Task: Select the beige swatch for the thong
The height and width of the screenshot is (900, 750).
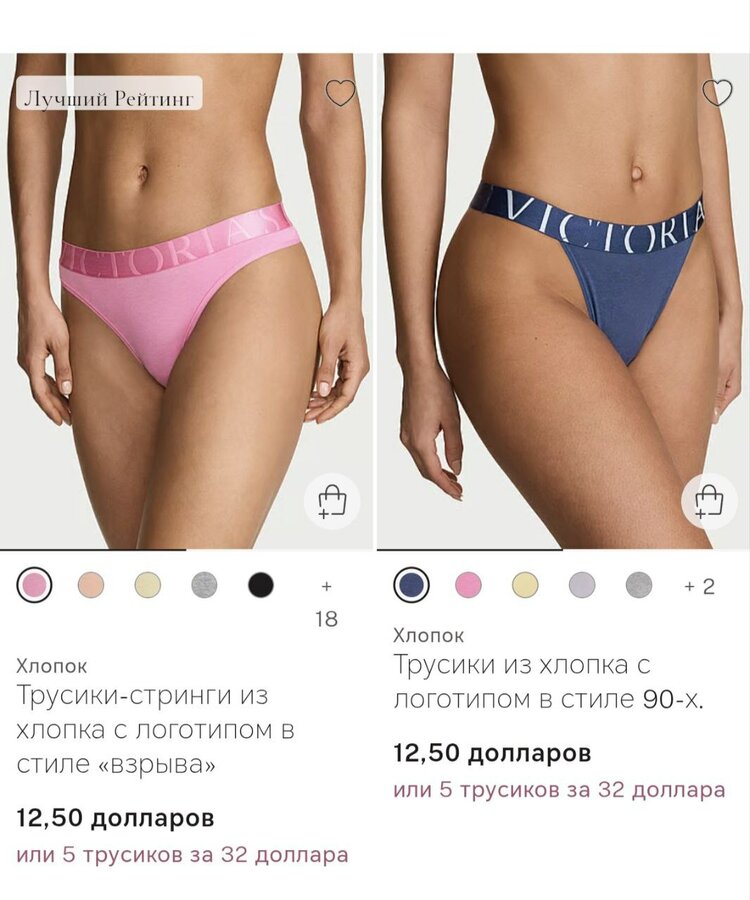Action: (x=91, y=585)
